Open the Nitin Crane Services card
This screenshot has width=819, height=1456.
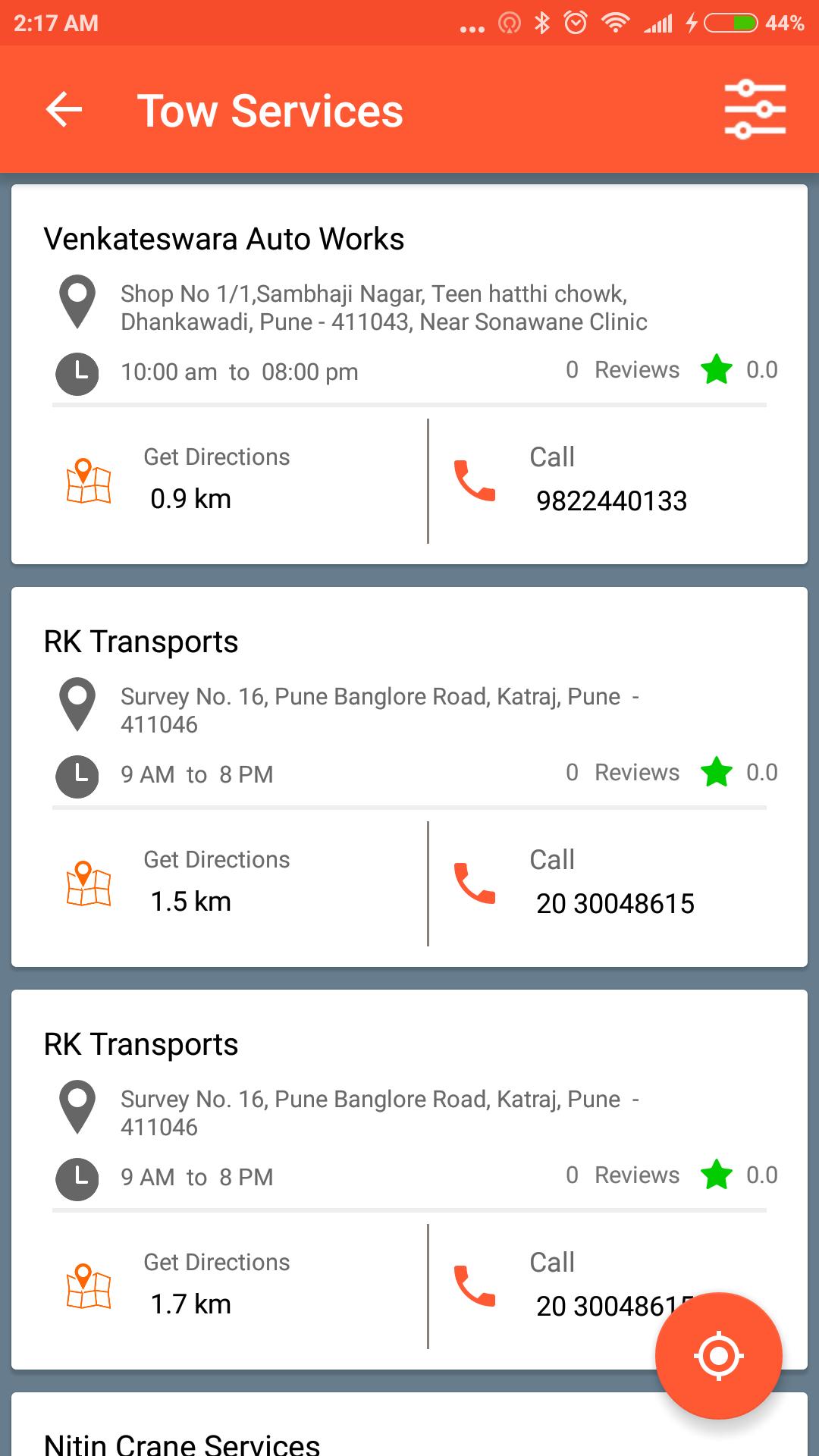[182, 1441]
